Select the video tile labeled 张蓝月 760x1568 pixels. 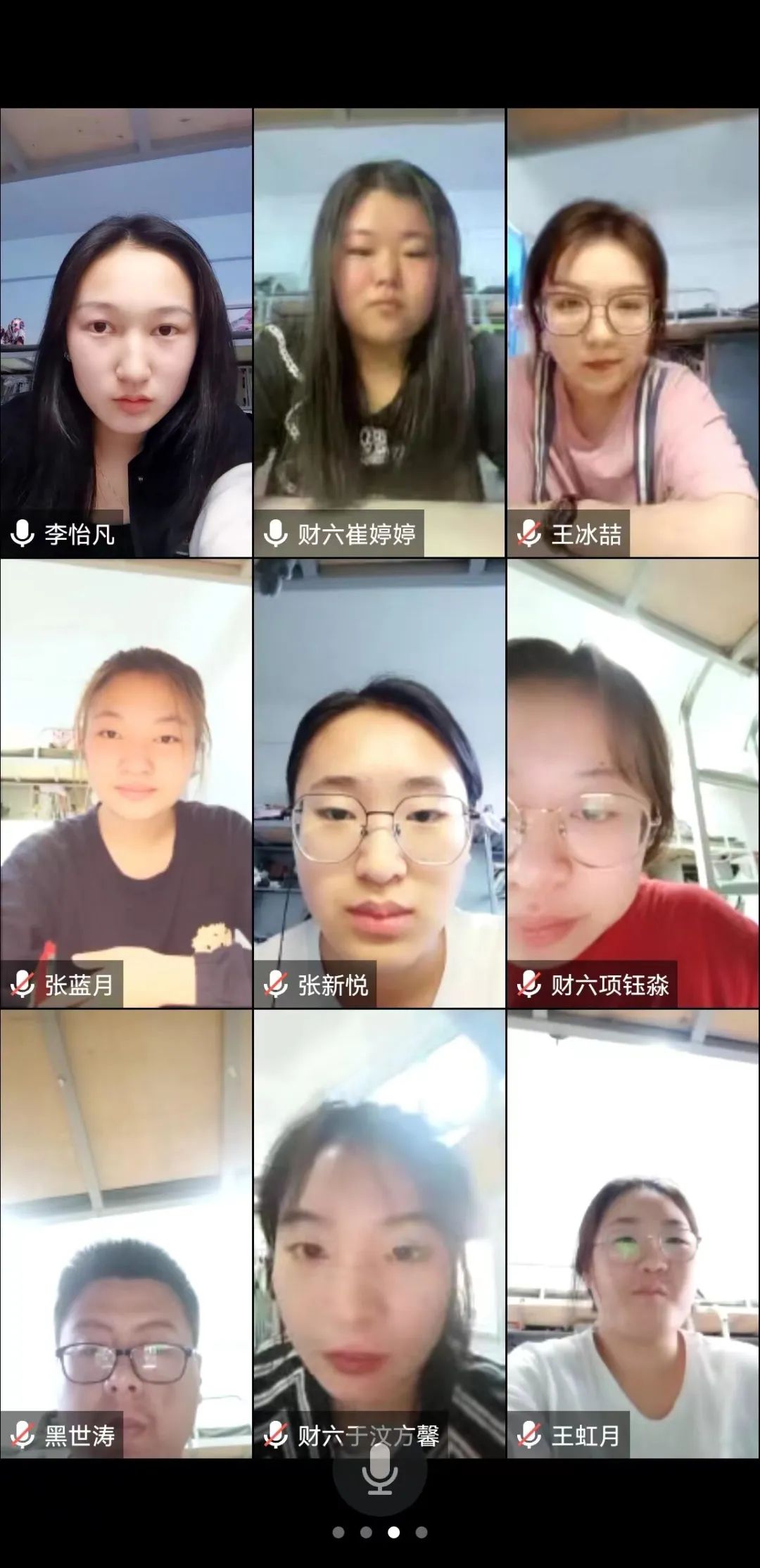coord(126,783)
